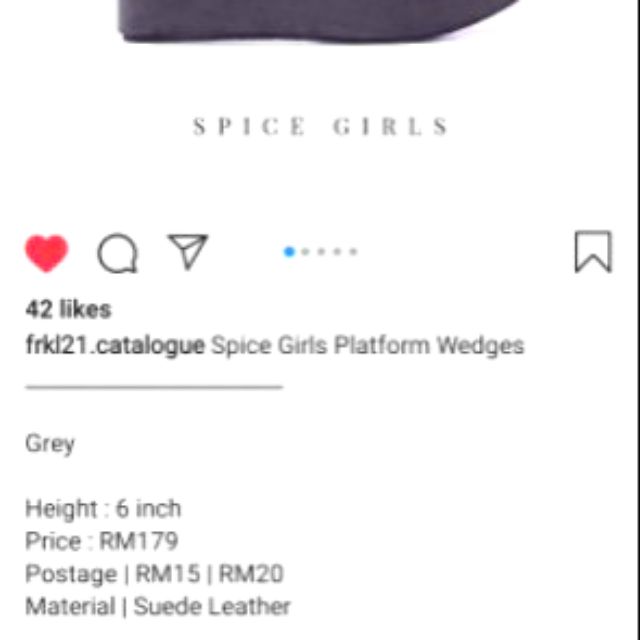Open the frkl21.catalogue profile
Screen dimensions: 640x640
pos(115,346)
